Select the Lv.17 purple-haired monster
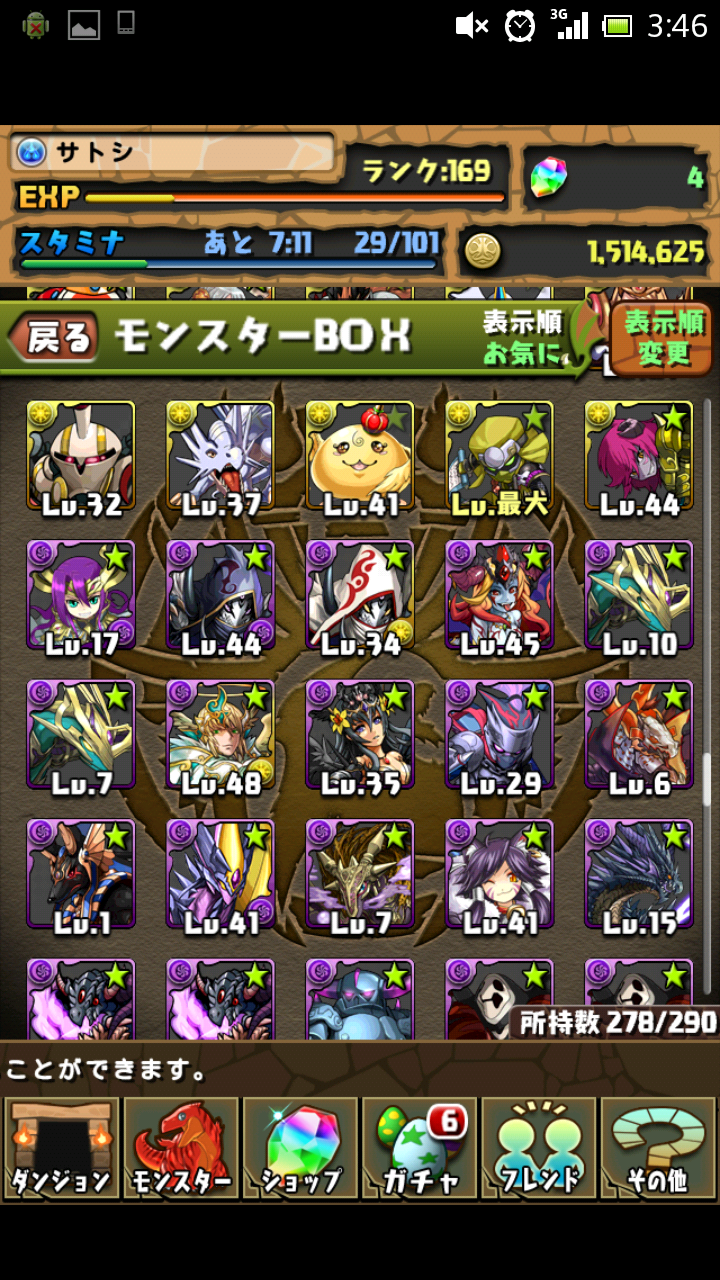The height and width of the screenshot is (1280, 720). [x=81, y=596]
